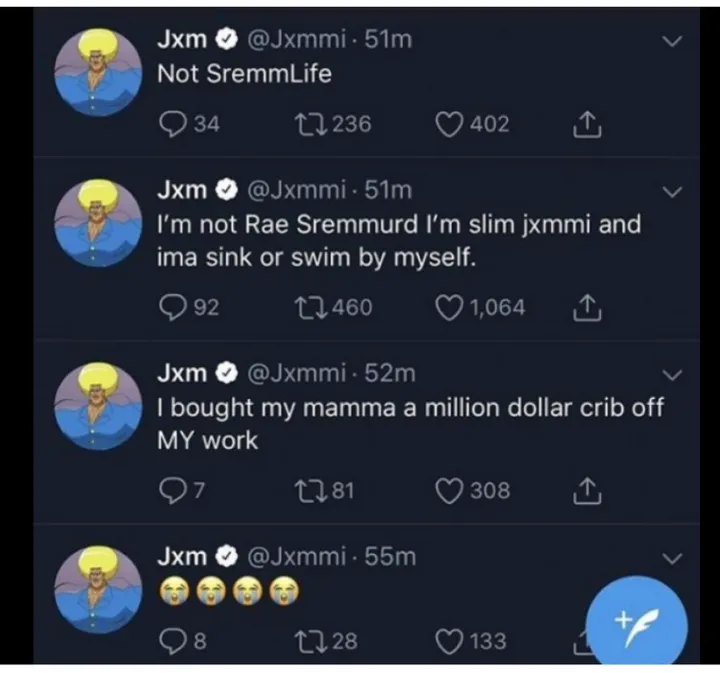Reply to the "sink or swim" tweet
Screen dimensions: 720x673
[x=176, y=308]
